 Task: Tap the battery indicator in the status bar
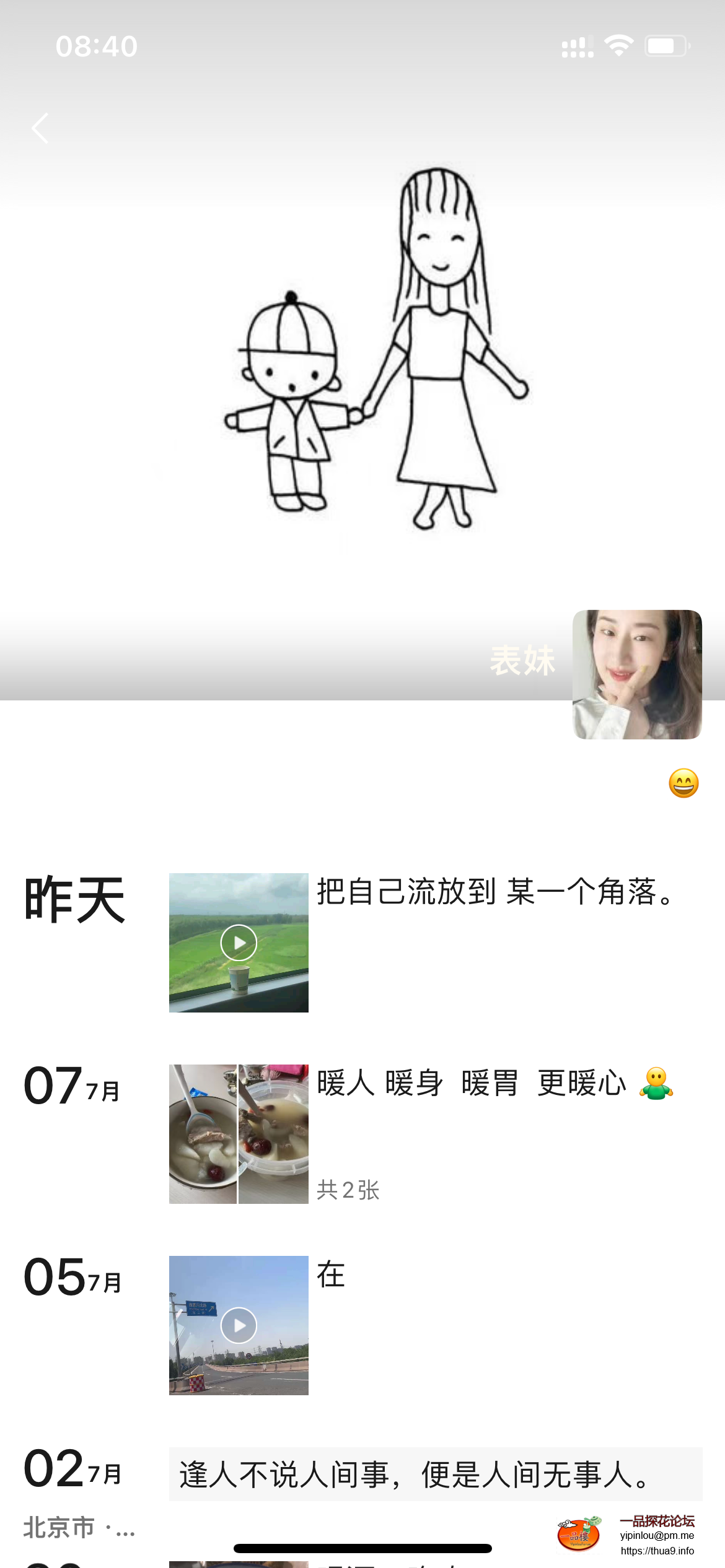point(668,44)
